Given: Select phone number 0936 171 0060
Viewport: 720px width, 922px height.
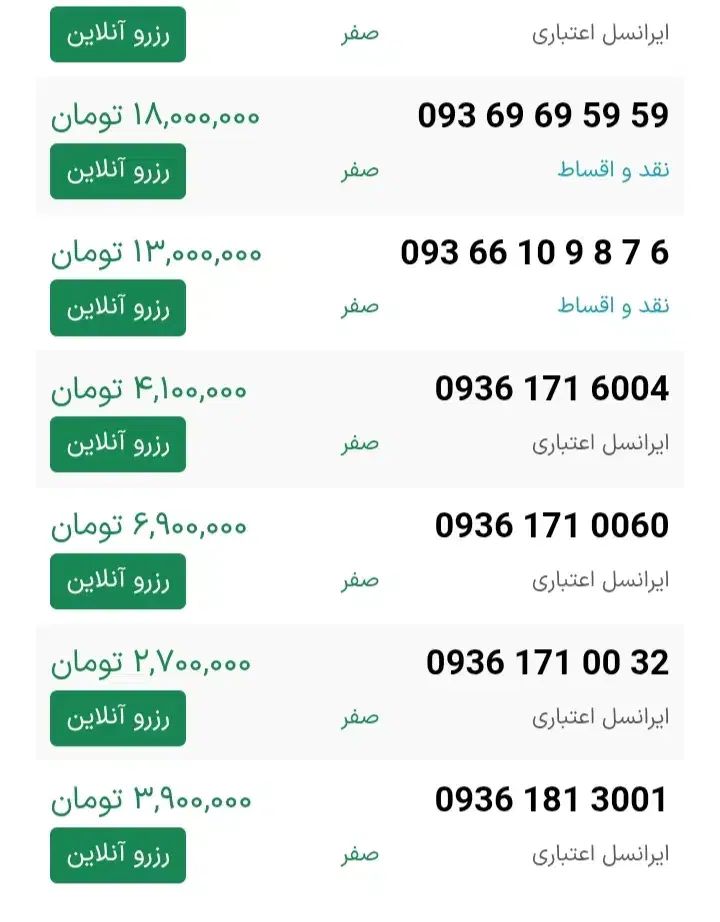Looking at the screenshot, I should click(552, 524).
